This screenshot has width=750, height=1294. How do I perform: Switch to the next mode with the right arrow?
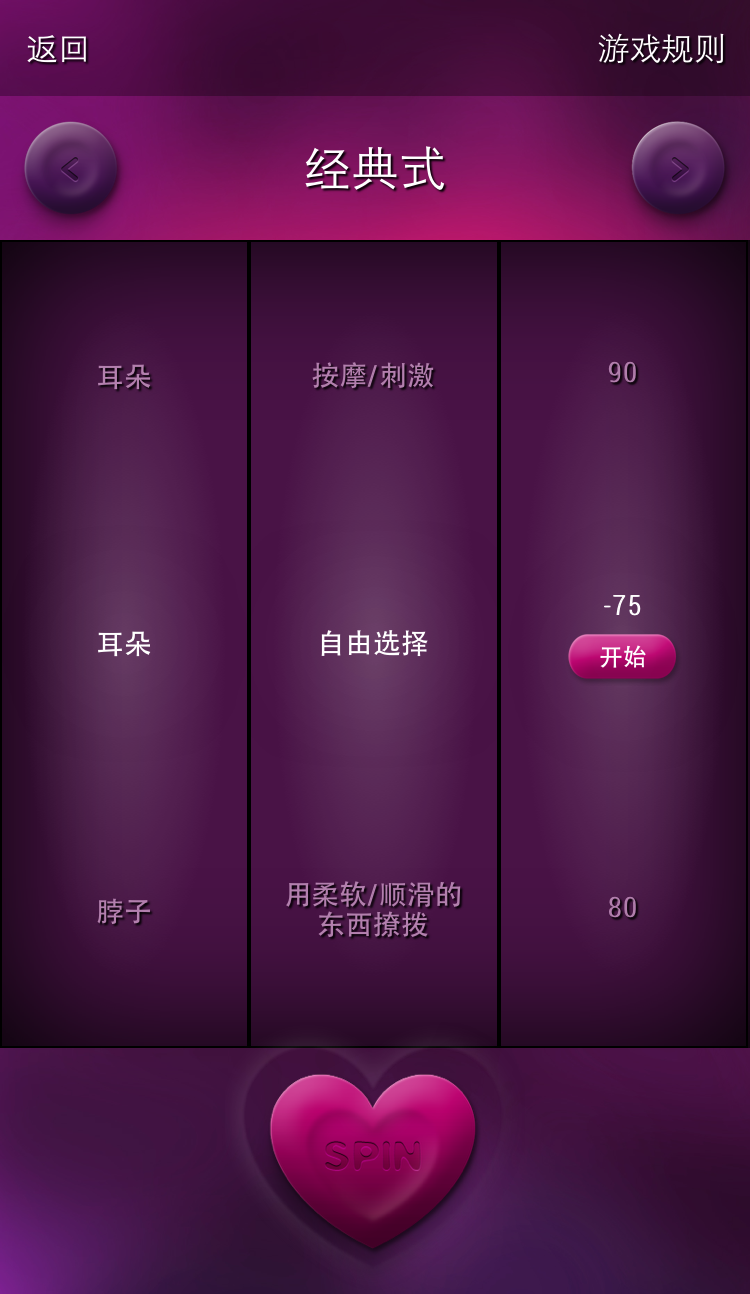coord(678,168)
